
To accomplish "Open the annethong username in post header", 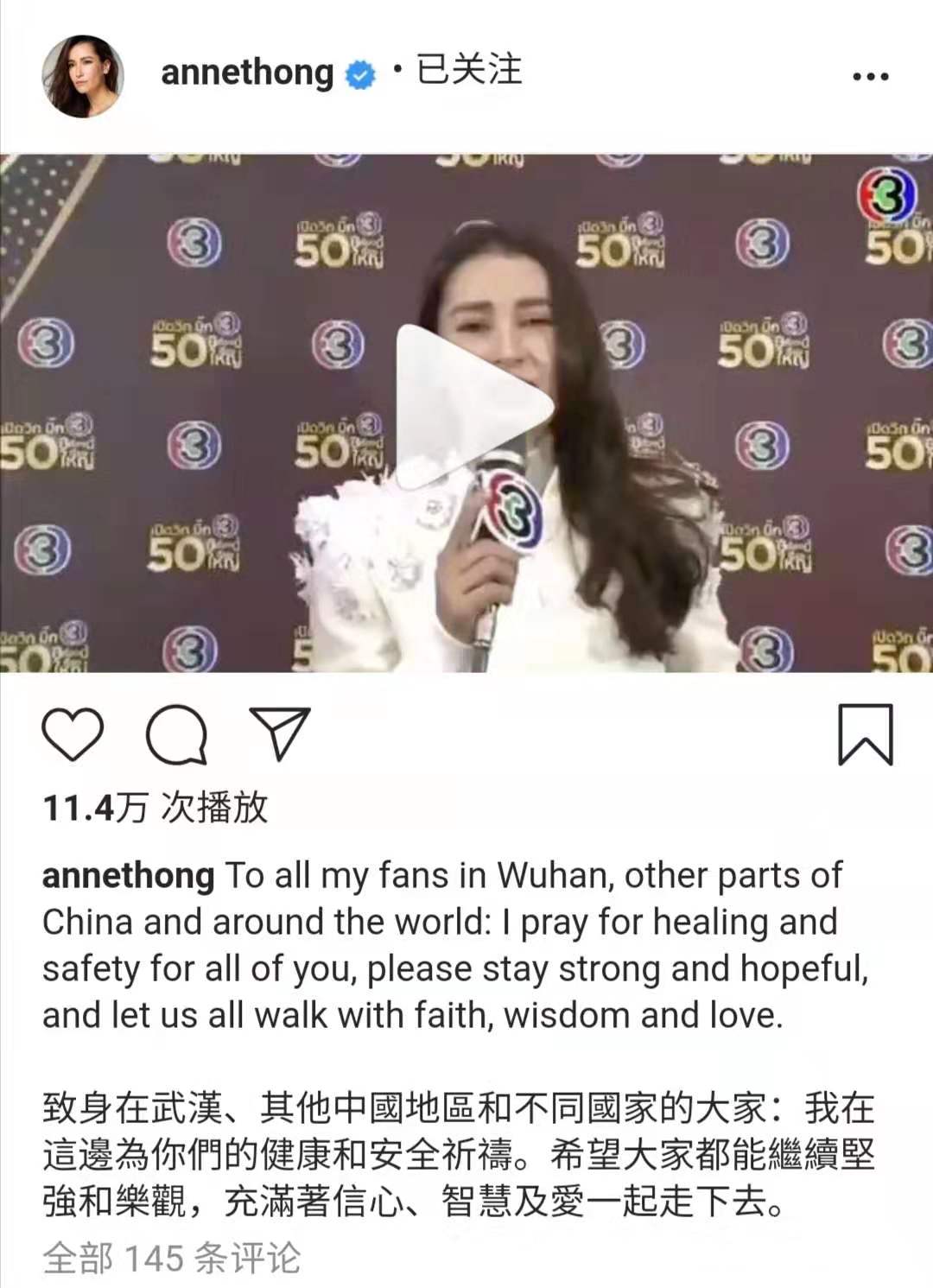I will point(247,73).
